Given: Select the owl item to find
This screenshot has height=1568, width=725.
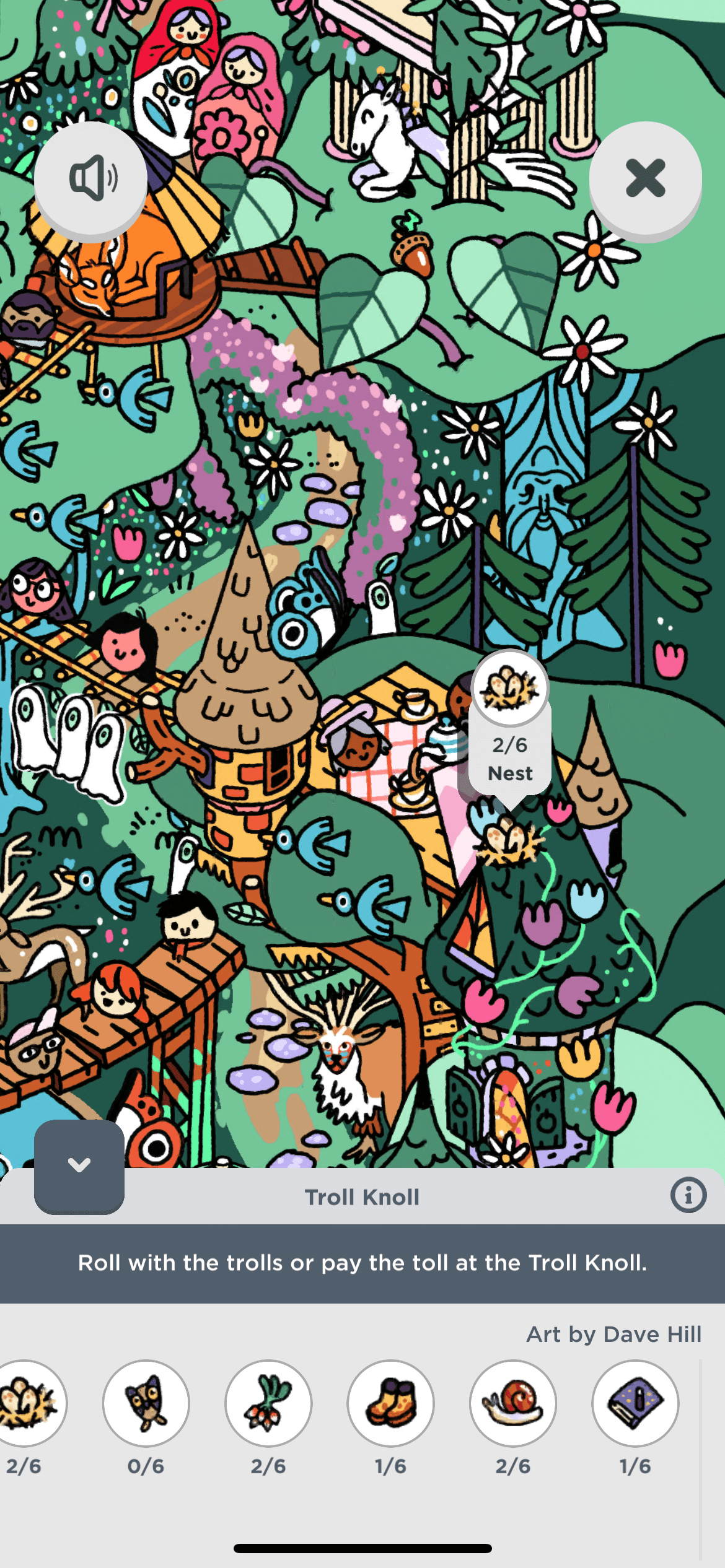Looking at the screenshot, I should pyautogui.click(x=146, y=1403).
